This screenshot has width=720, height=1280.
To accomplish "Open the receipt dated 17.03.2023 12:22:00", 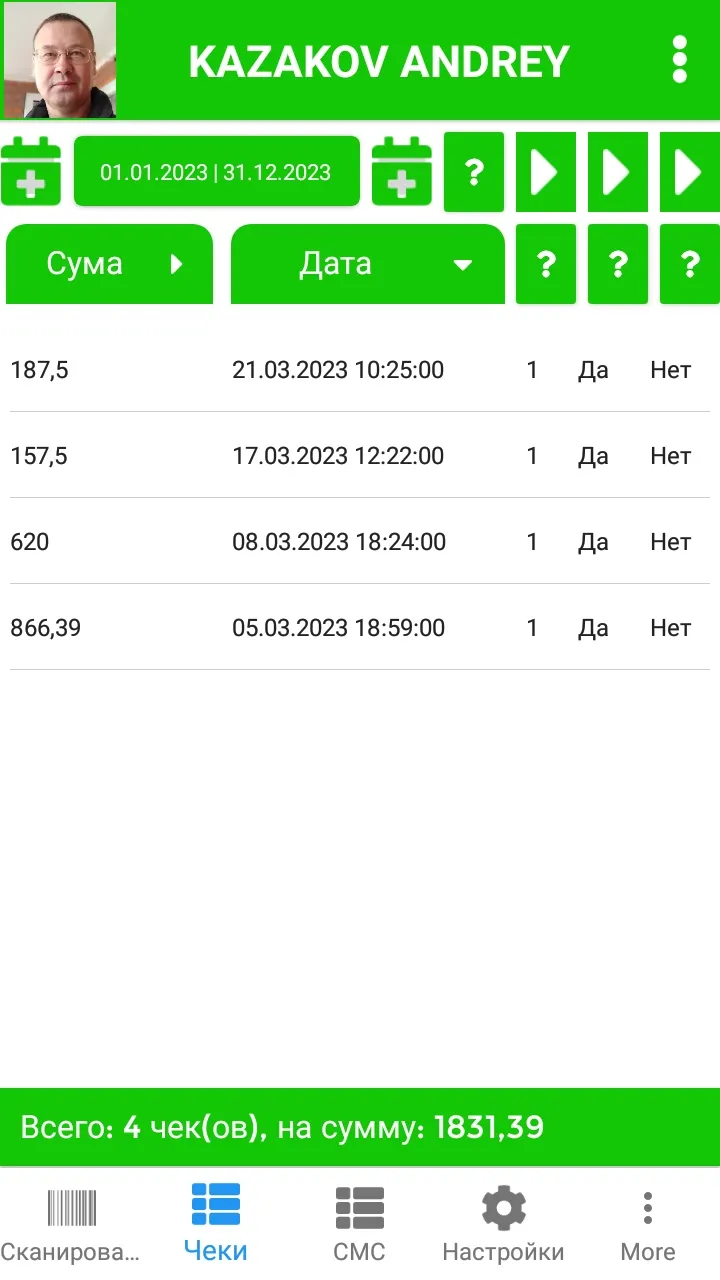I will (x=360, y=456).
